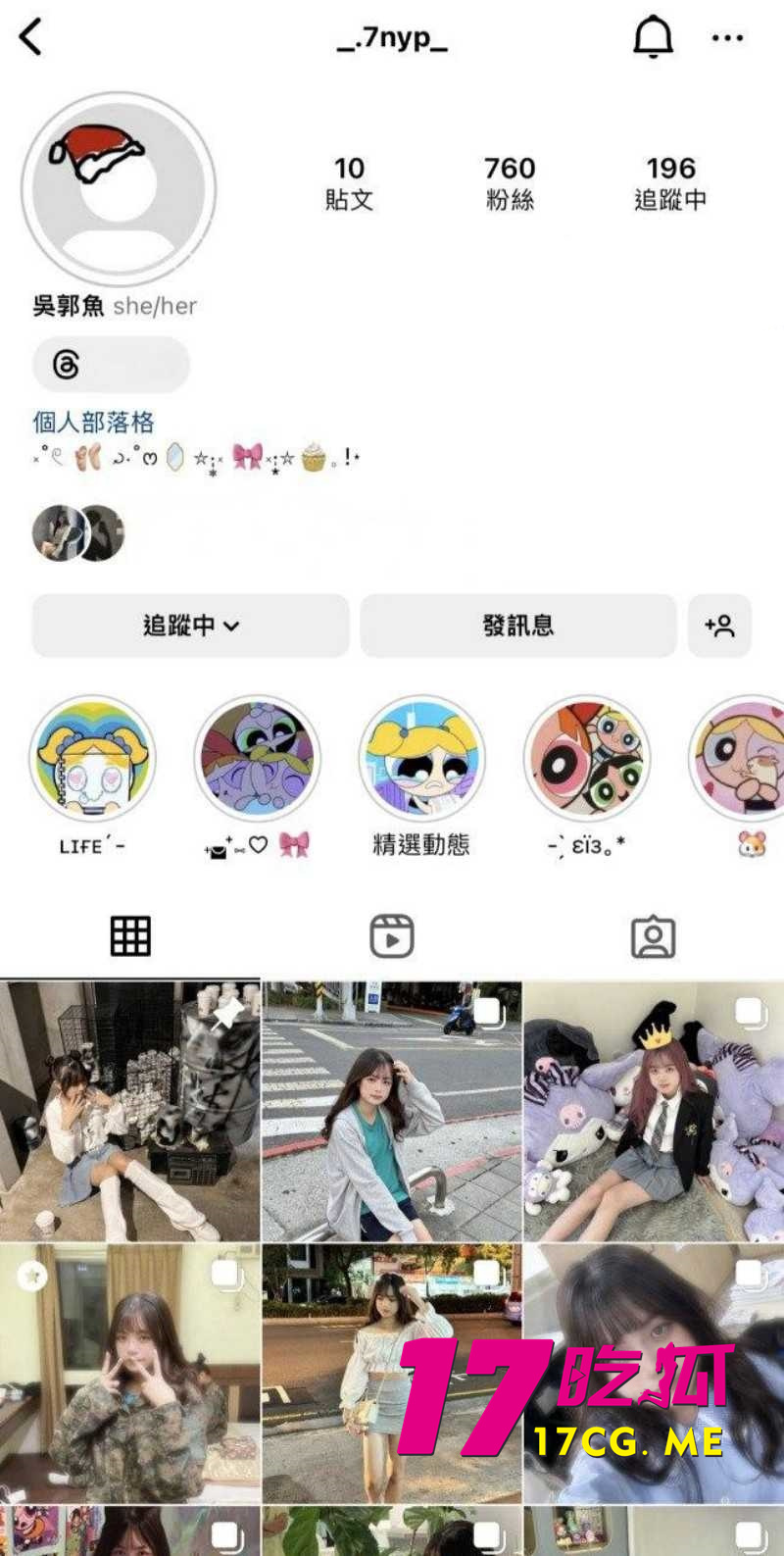Open the 個人部落格 link
Viewport: 784px width, 1556px height.
click(x=93, y=423)
